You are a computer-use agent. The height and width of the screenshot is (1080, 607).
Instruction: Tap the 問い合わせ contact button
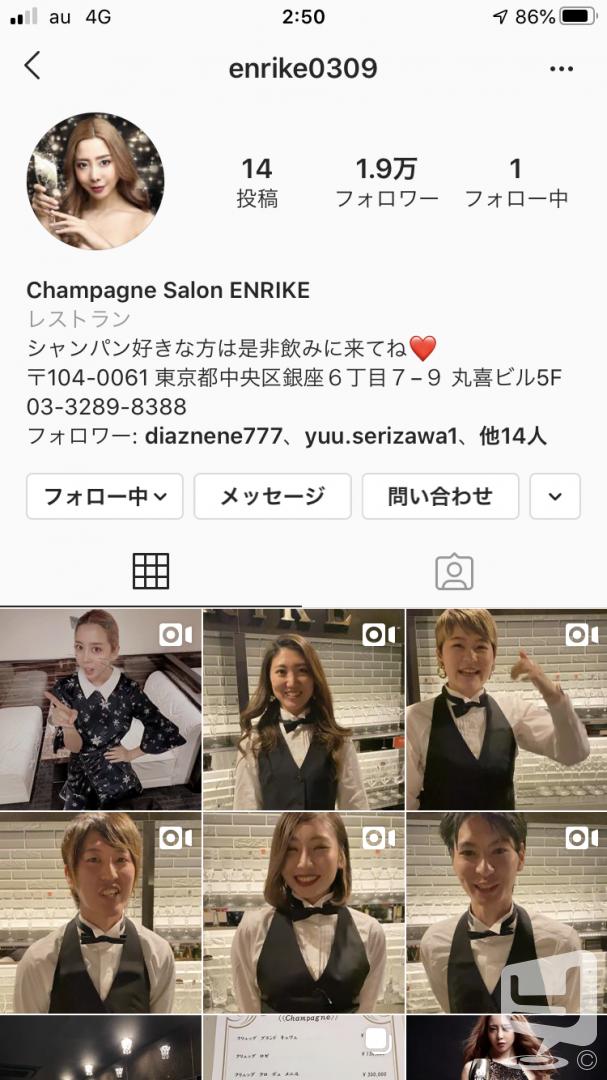(440, 496)
